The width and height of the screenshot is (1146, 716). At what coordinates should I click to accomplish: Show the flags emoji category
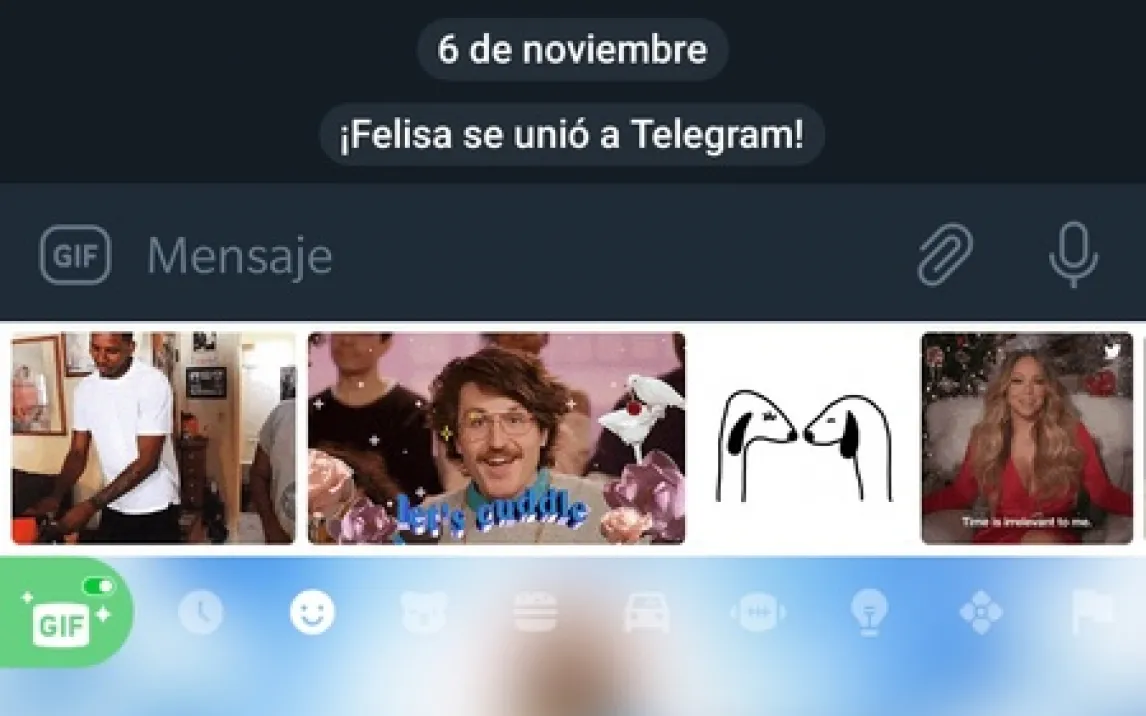(1092, 611)
